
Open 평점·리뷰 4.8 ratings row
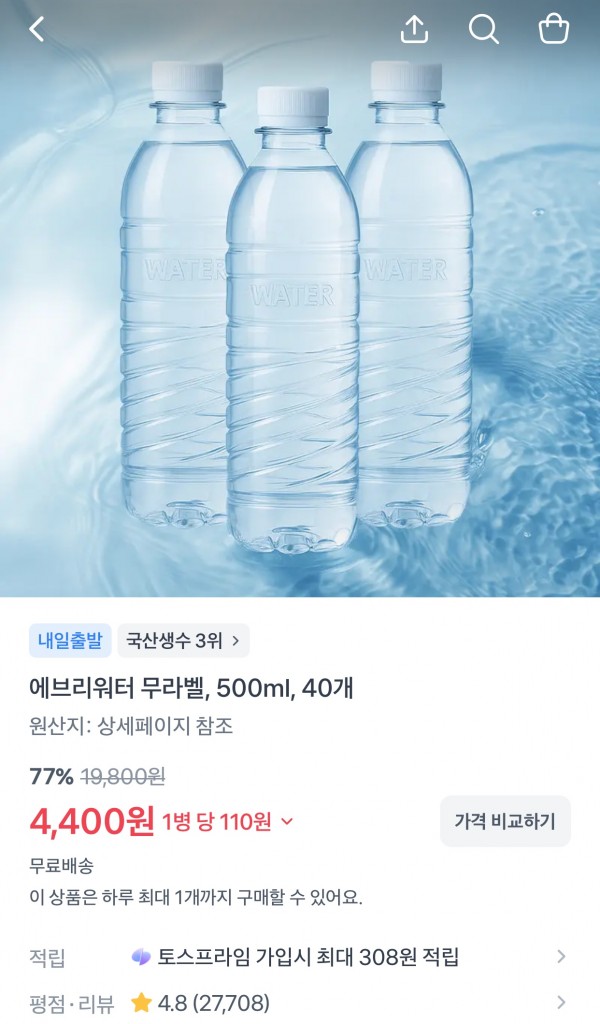click(x=300, y=1002)
